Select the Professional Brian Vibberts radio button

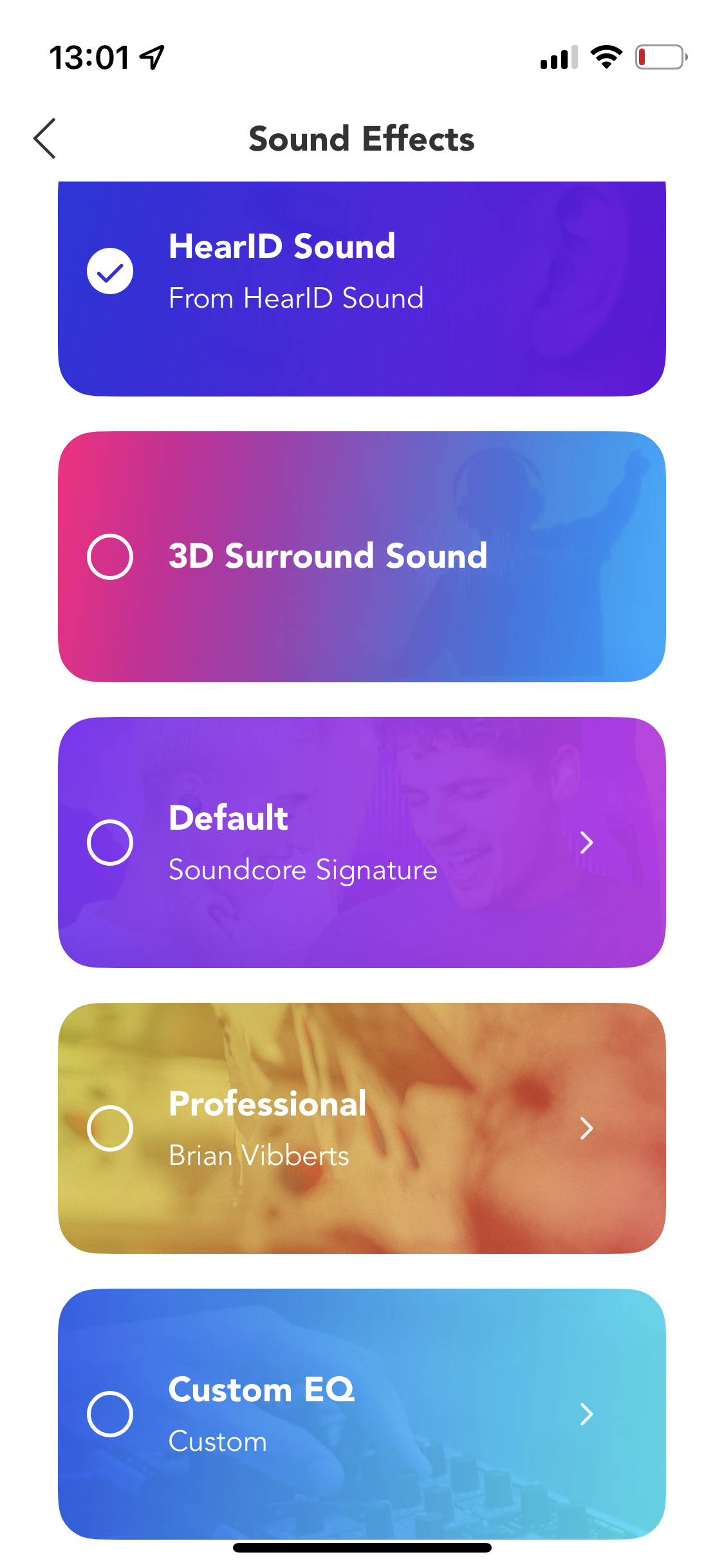point(110,1128)
